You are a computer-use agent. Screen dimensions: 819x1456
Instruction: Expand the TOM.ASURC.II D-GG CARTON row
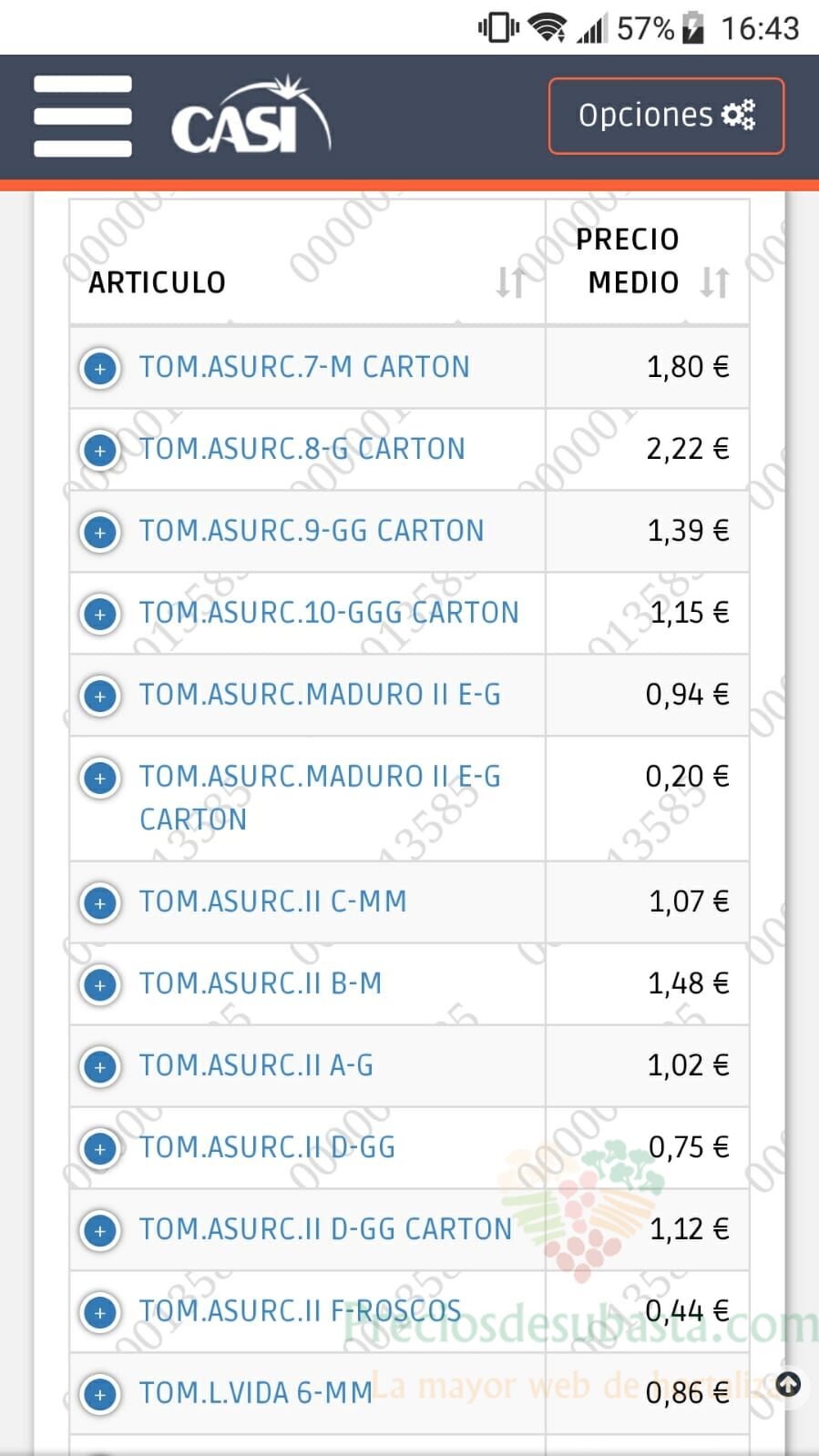pos(100,1231)
